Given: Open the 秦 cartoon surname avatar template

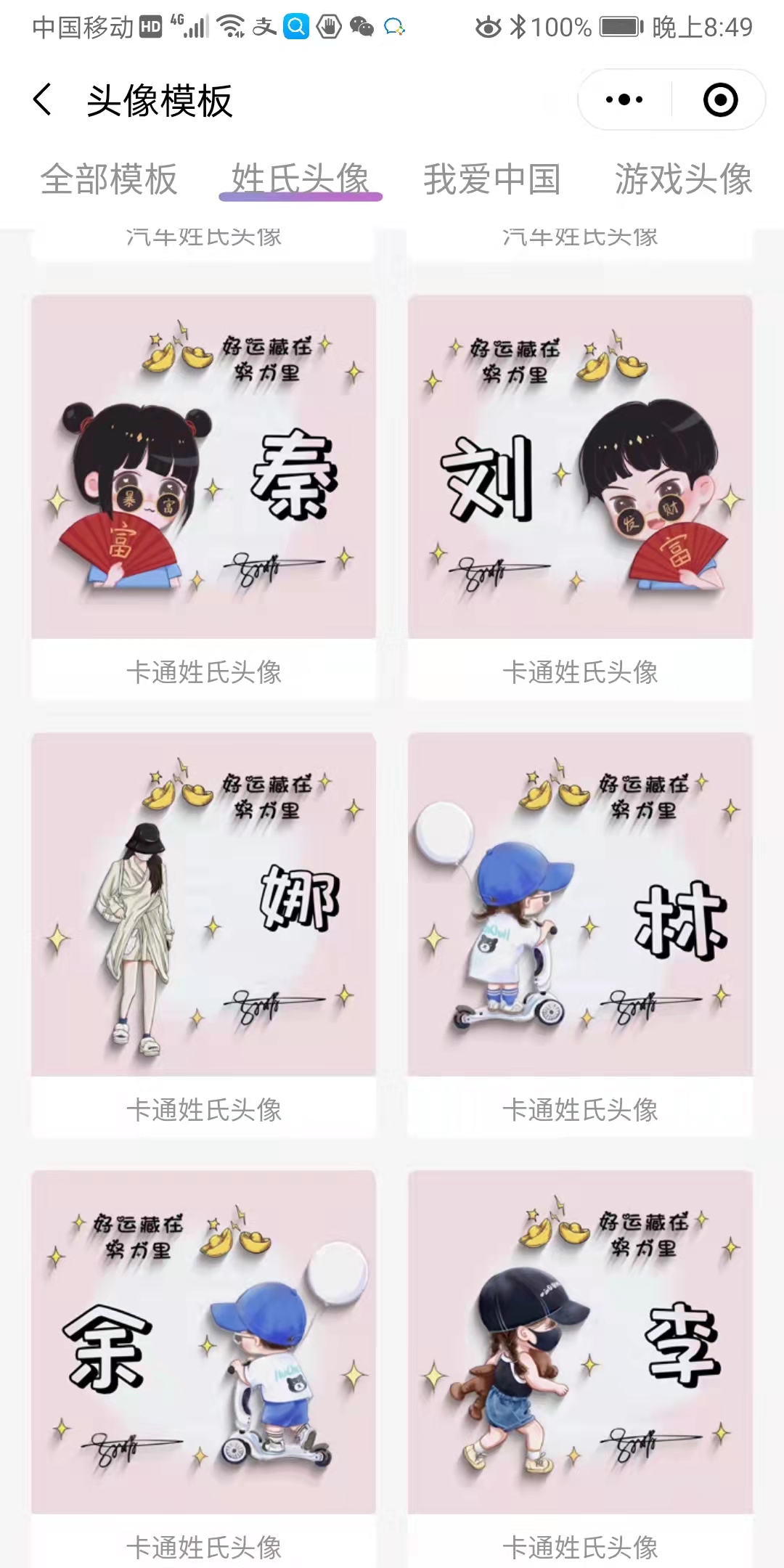Looking at the screenshot, I should point(203,467).
